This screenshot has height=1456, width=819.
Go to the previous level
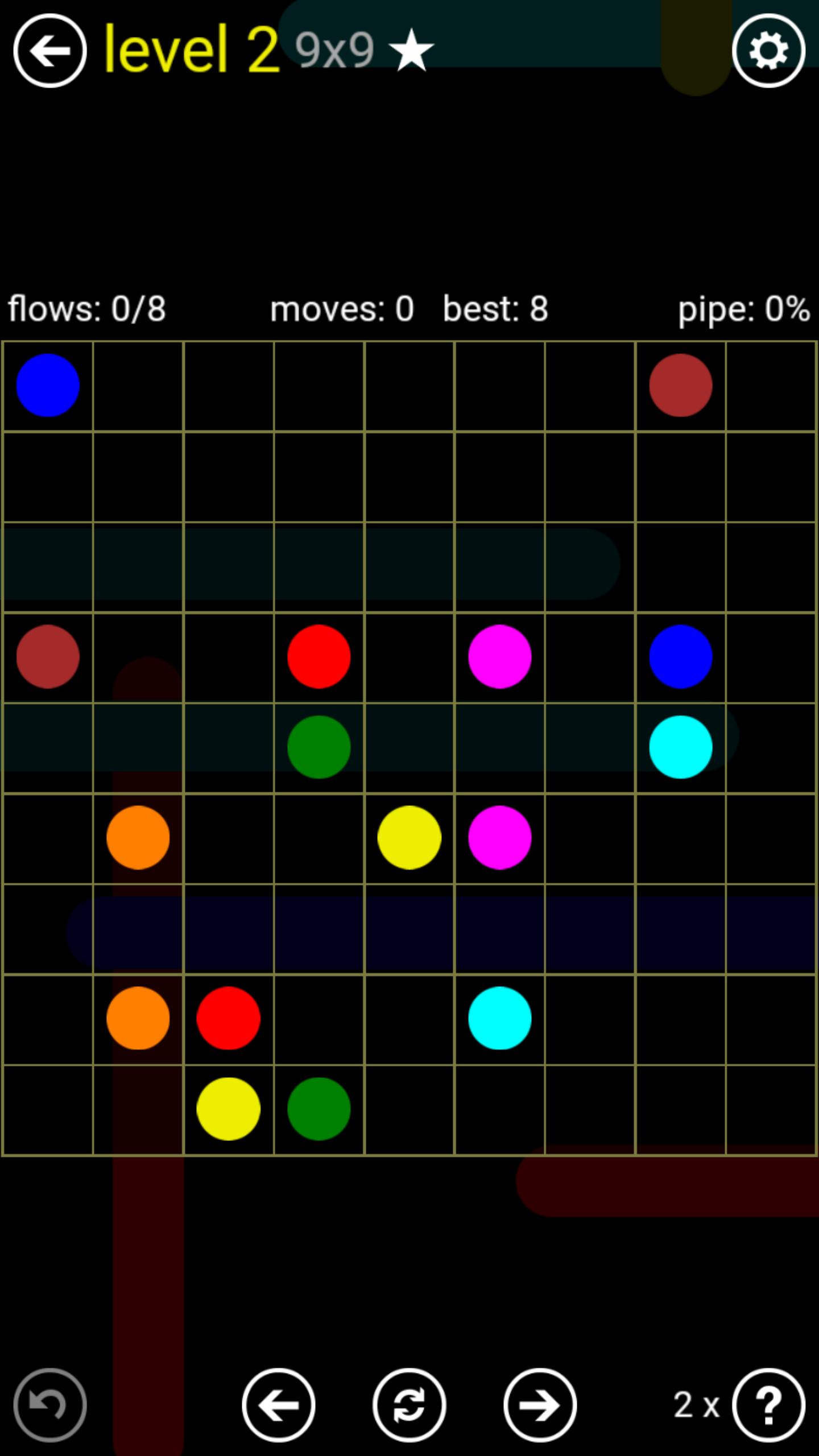[279, 1405]
